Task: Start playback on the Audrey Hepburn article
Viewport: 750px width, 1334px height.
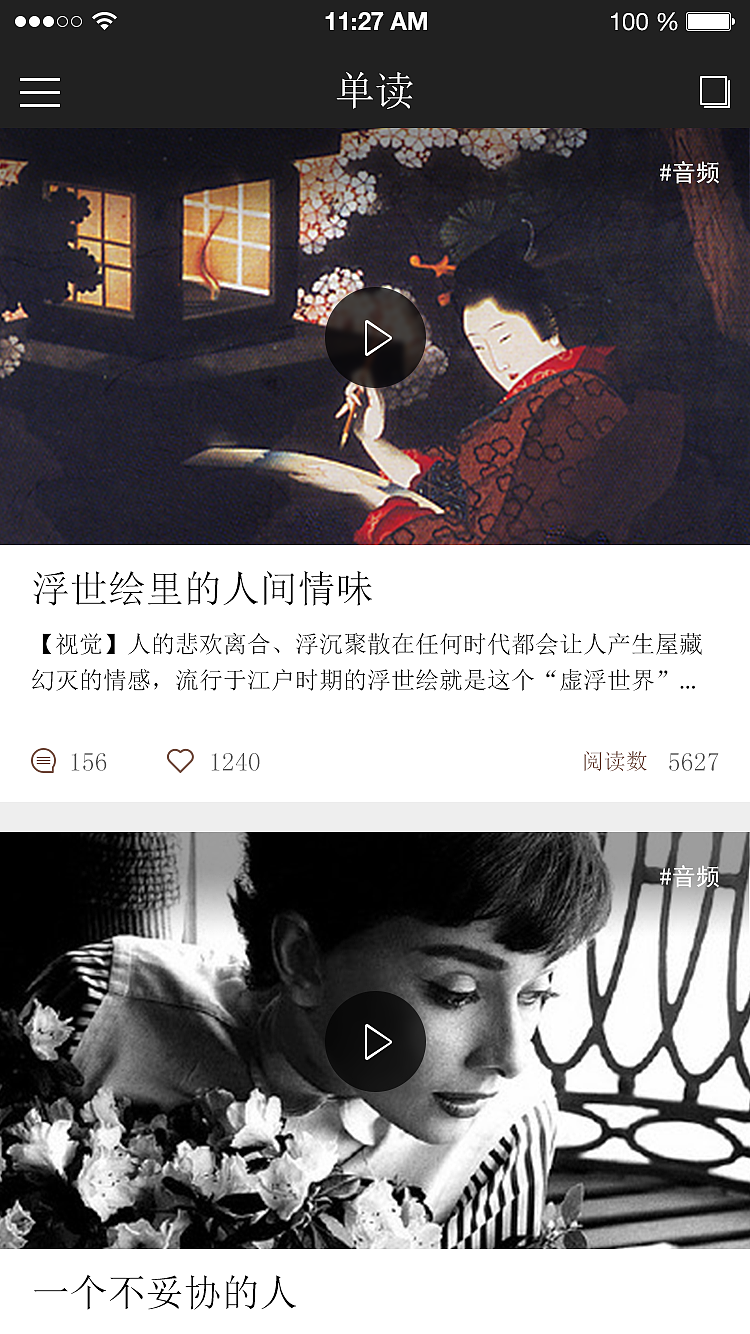Action: point(375,1041)
